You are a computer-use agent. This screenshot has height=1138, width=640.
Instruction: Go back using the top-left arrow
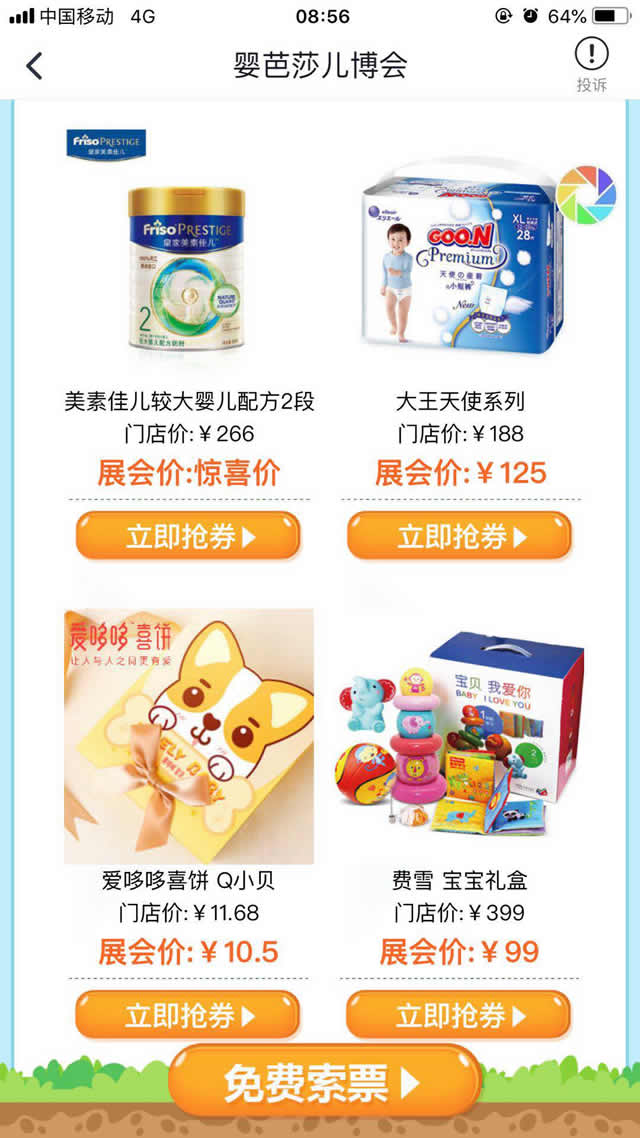coord(35,66)
